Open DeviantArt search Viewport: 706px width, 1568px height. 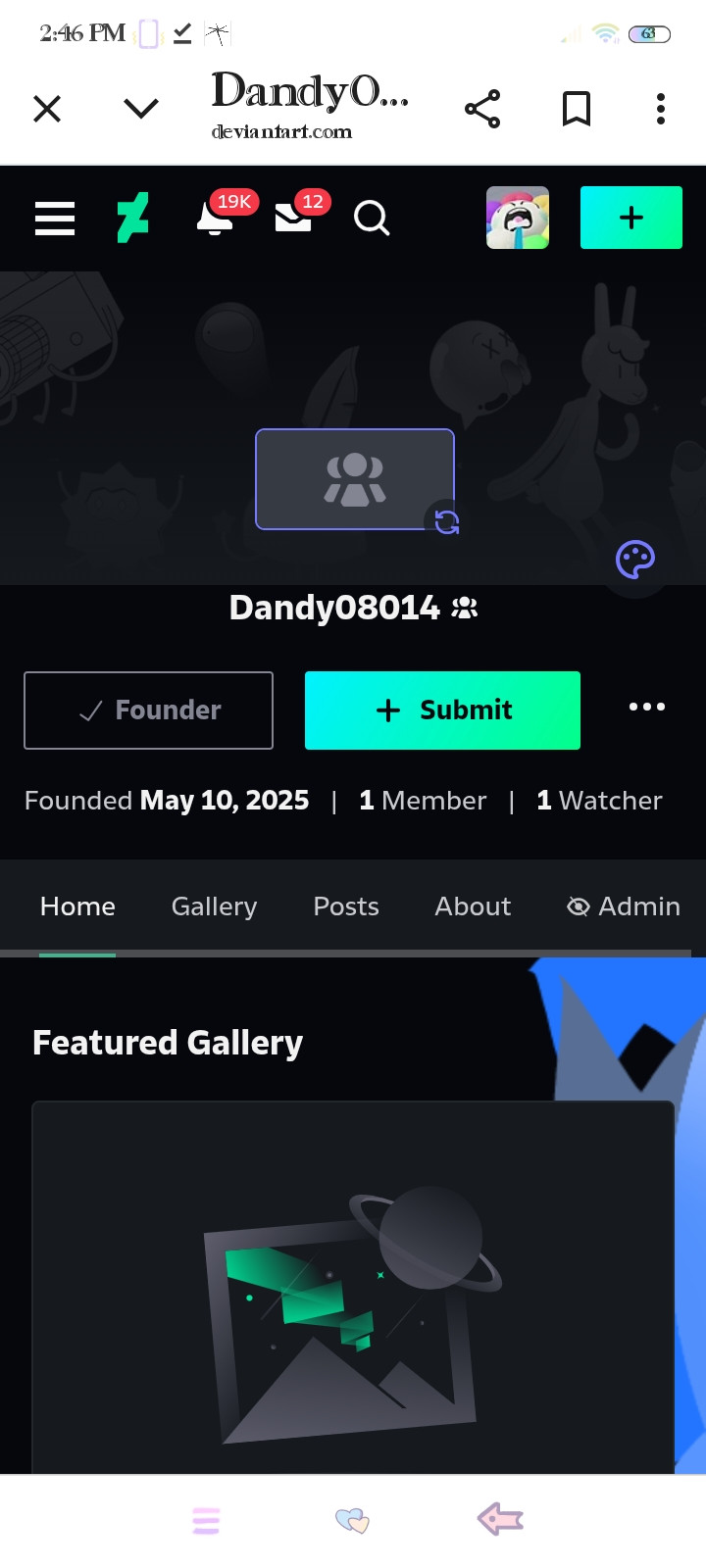(372, 218)
